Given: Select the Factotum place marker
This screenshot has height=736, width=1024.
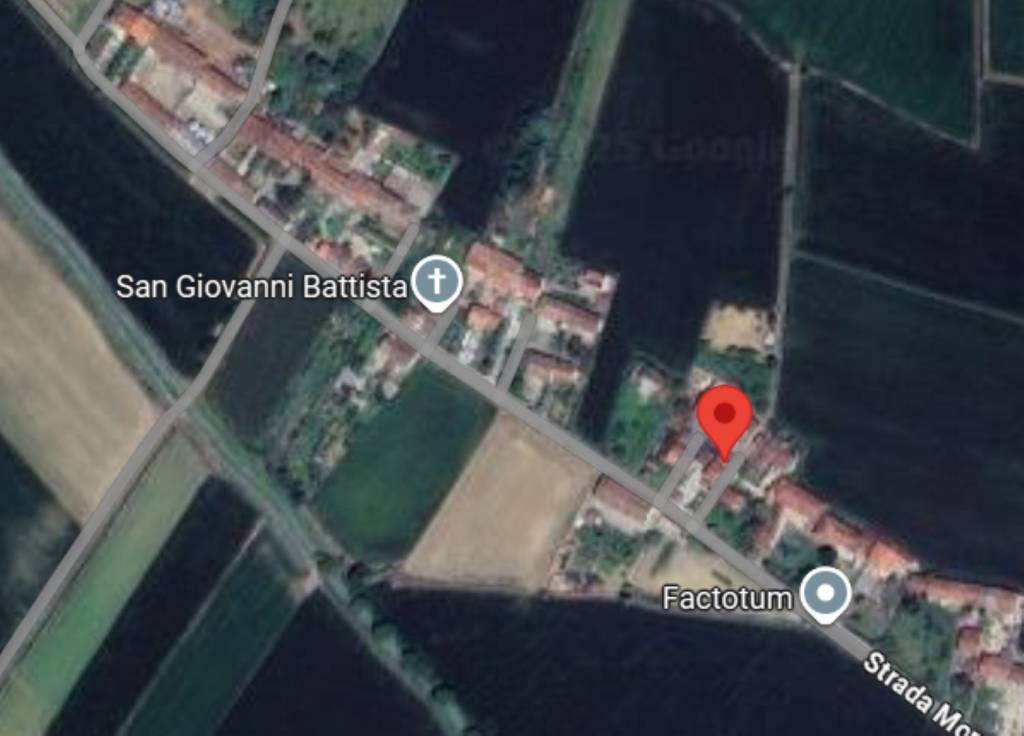Looking at the screenshot, I should coord(826,594).
